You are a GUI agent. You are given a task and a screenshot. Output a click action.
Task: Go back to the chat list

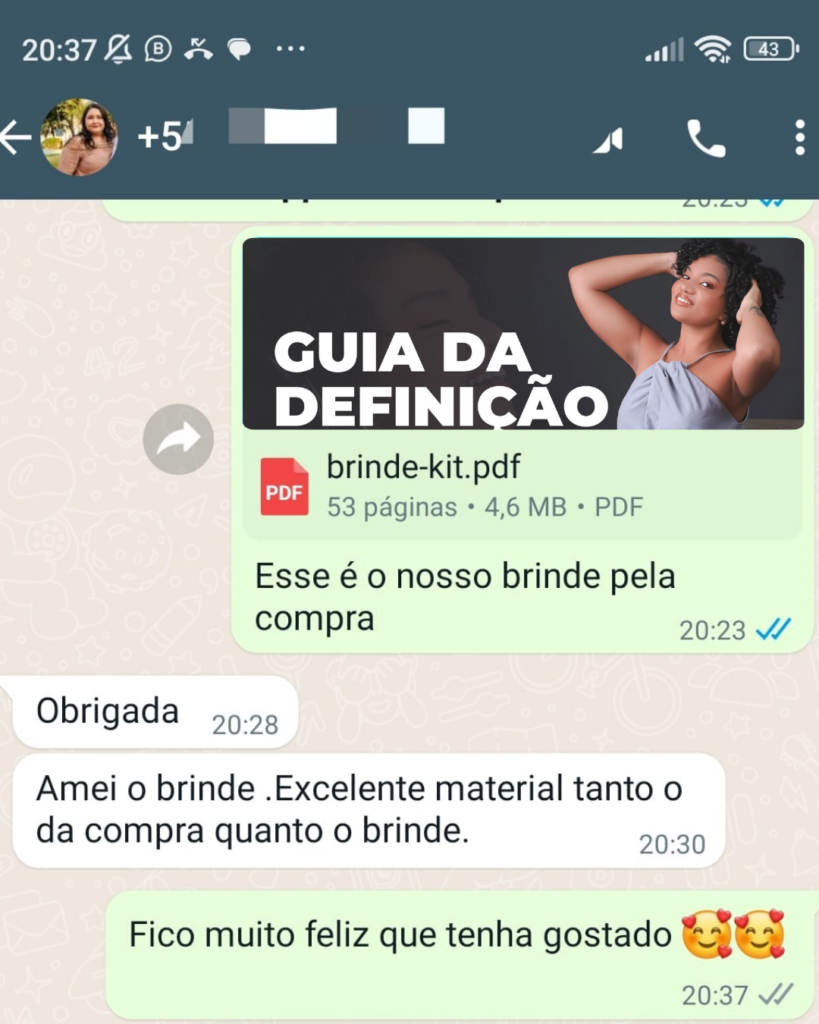click(x=16, y=138)
